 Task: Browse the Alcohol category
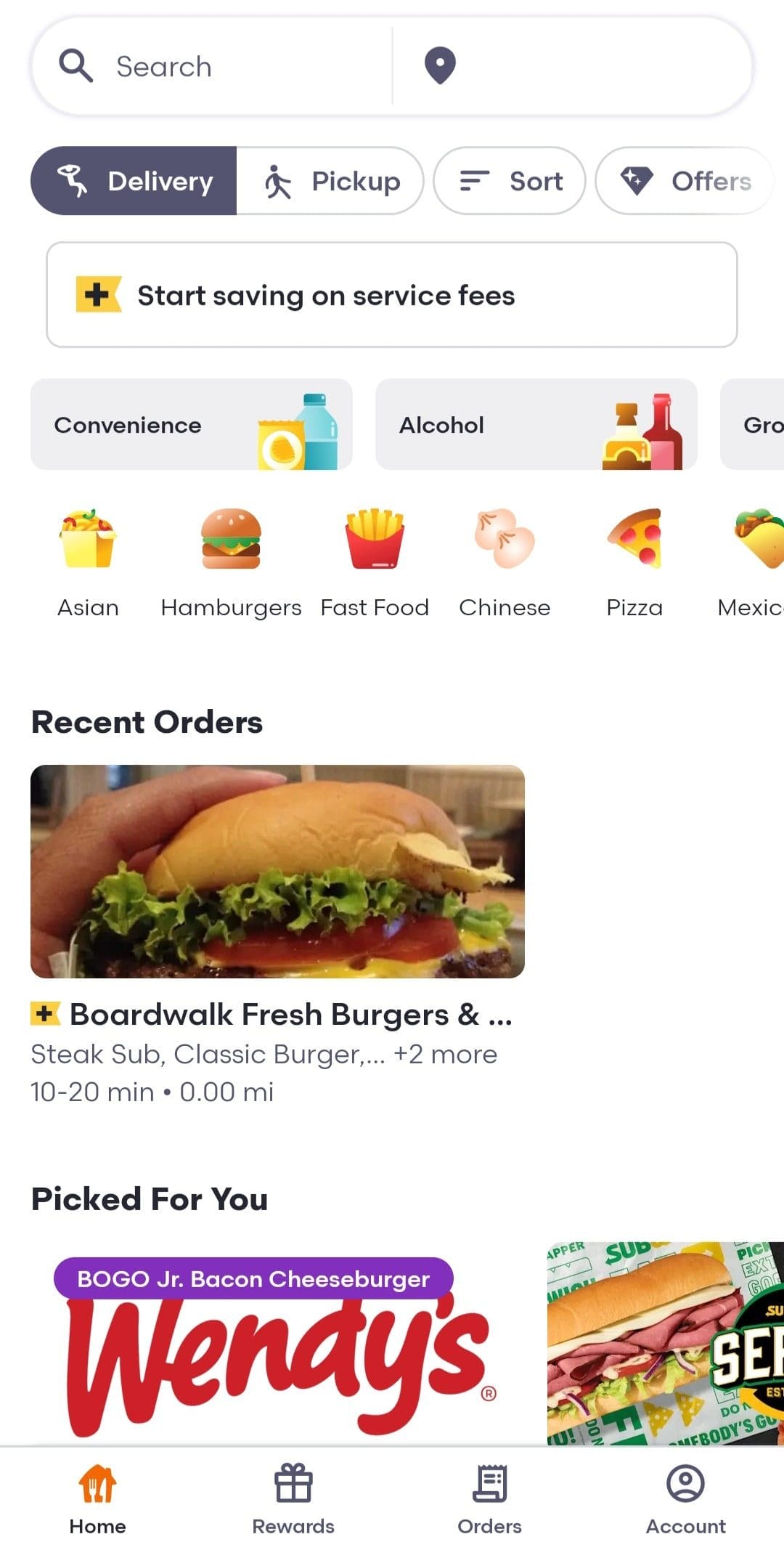click(536, 424)
